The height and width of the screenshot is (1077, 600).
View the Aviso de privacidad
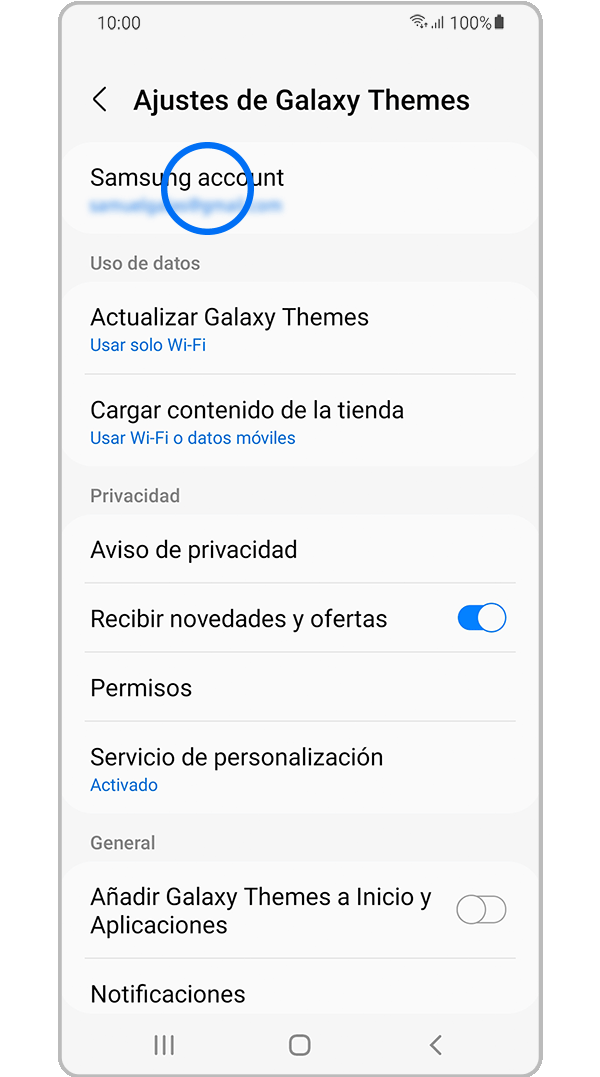(x=300, y=549)
